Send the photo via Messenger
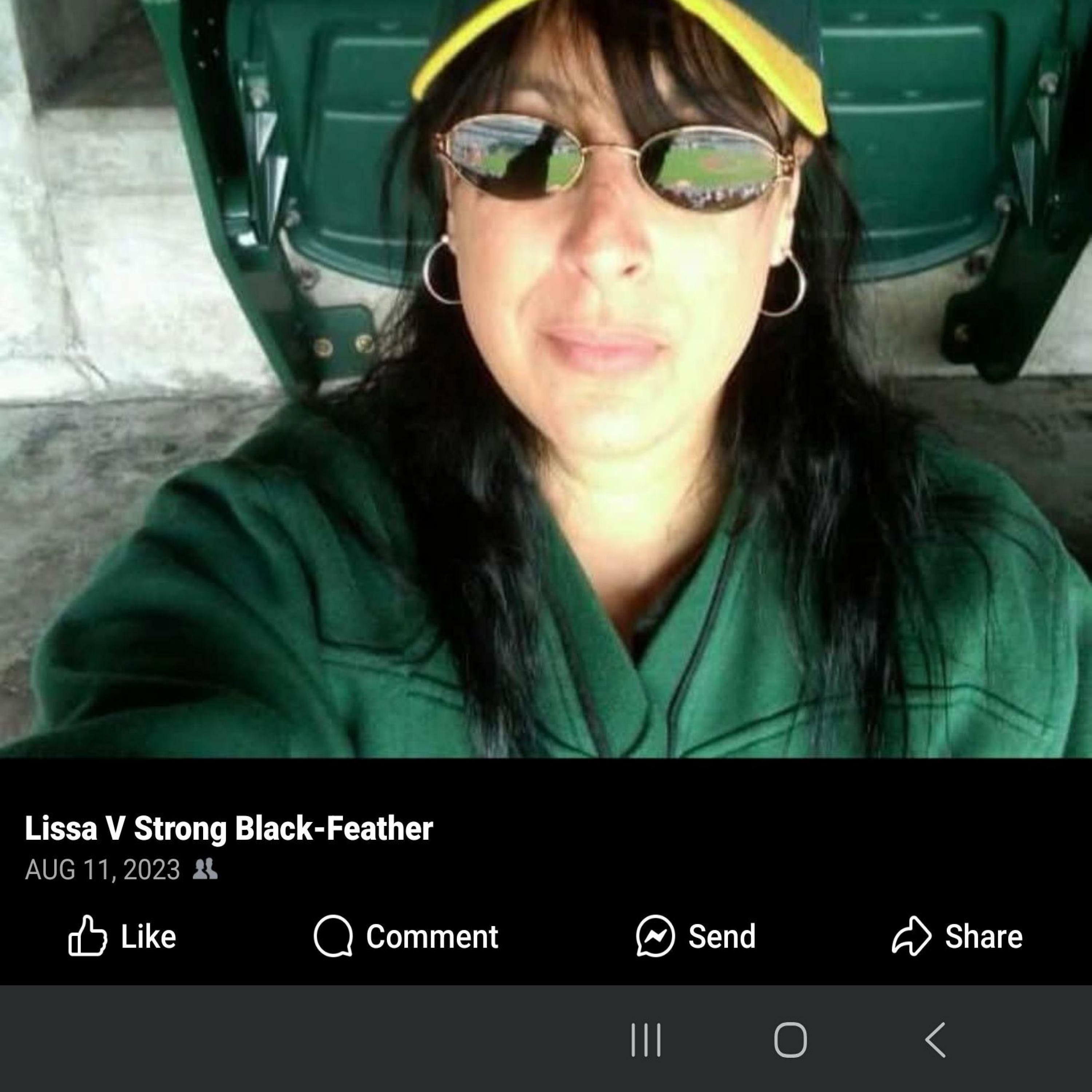Viewport: 1092px width, 1092px height. [695, 937]
